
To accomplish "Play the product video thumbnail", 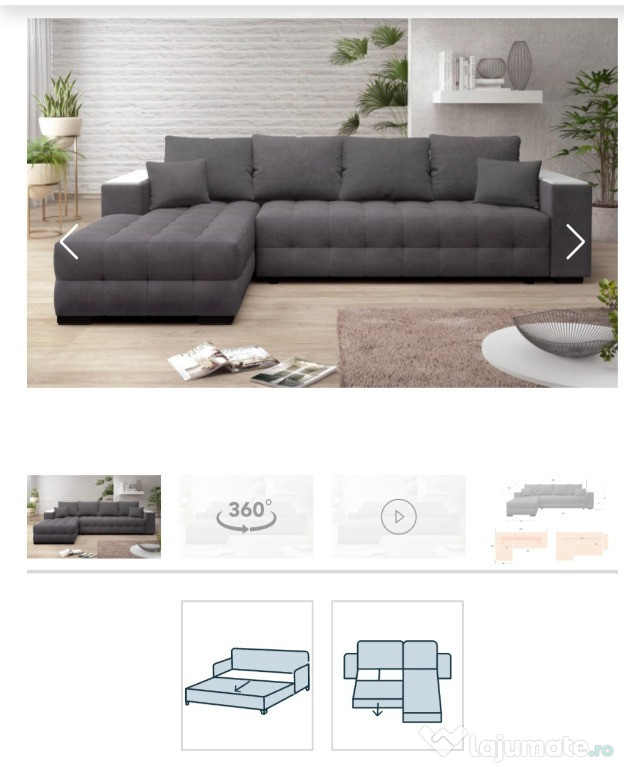I will (x=398, y=517).
